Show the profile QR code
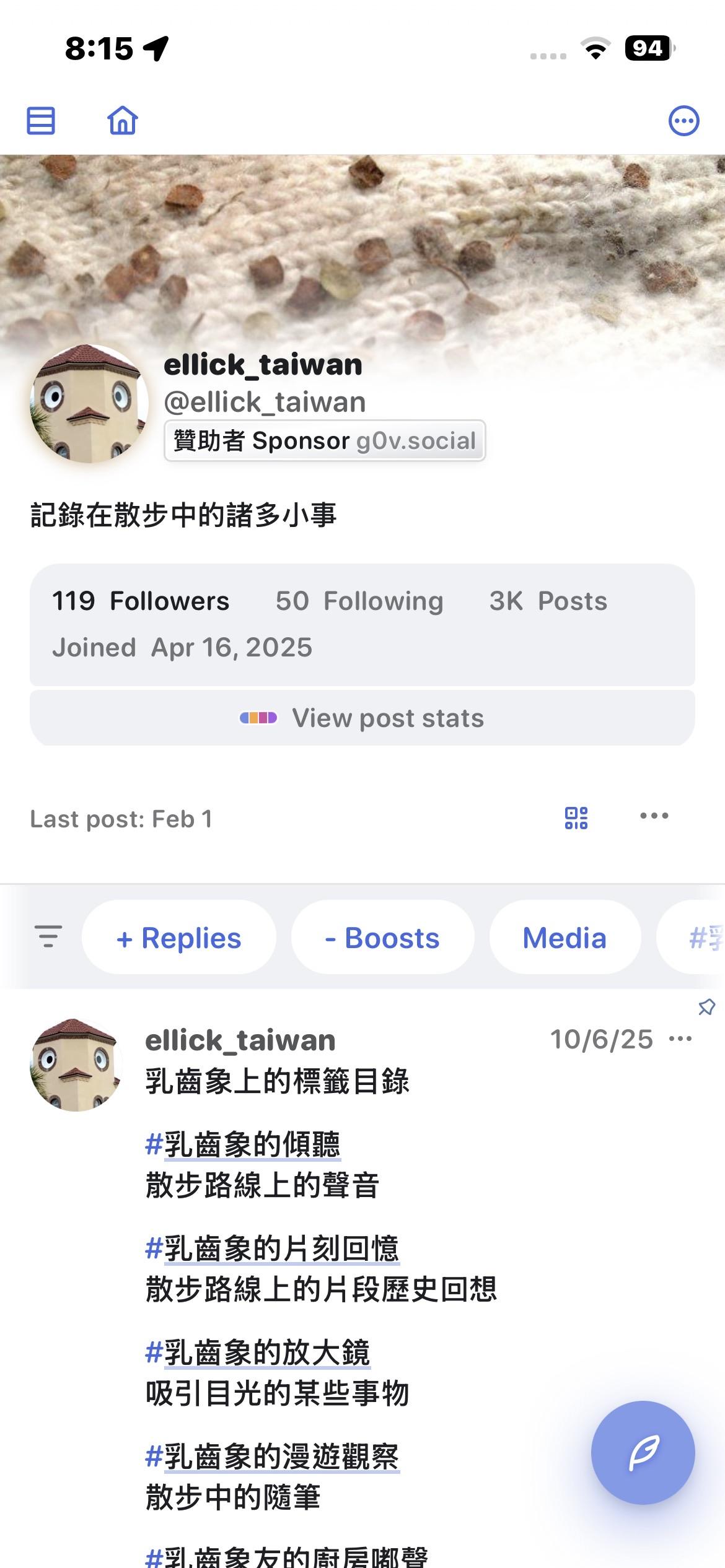Image resolution: width=725 pixels, height=1568 pixels. tap(576, 817)
